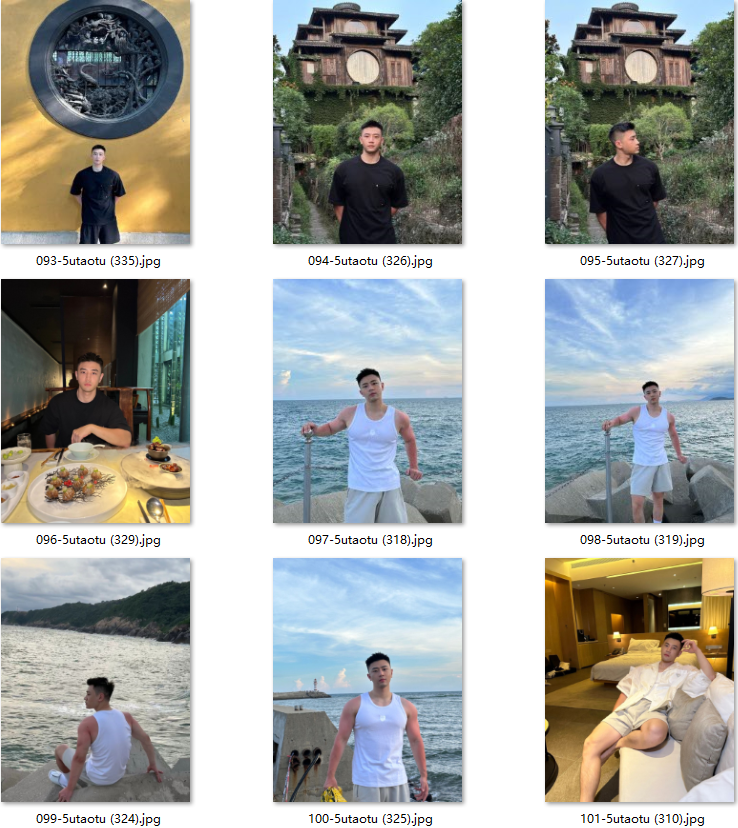View photo 100-5utaotu (325).jpg
Image resolution: width=738 pixels, height=828 pixels.
pyautogui.click(x=368, y=680)
